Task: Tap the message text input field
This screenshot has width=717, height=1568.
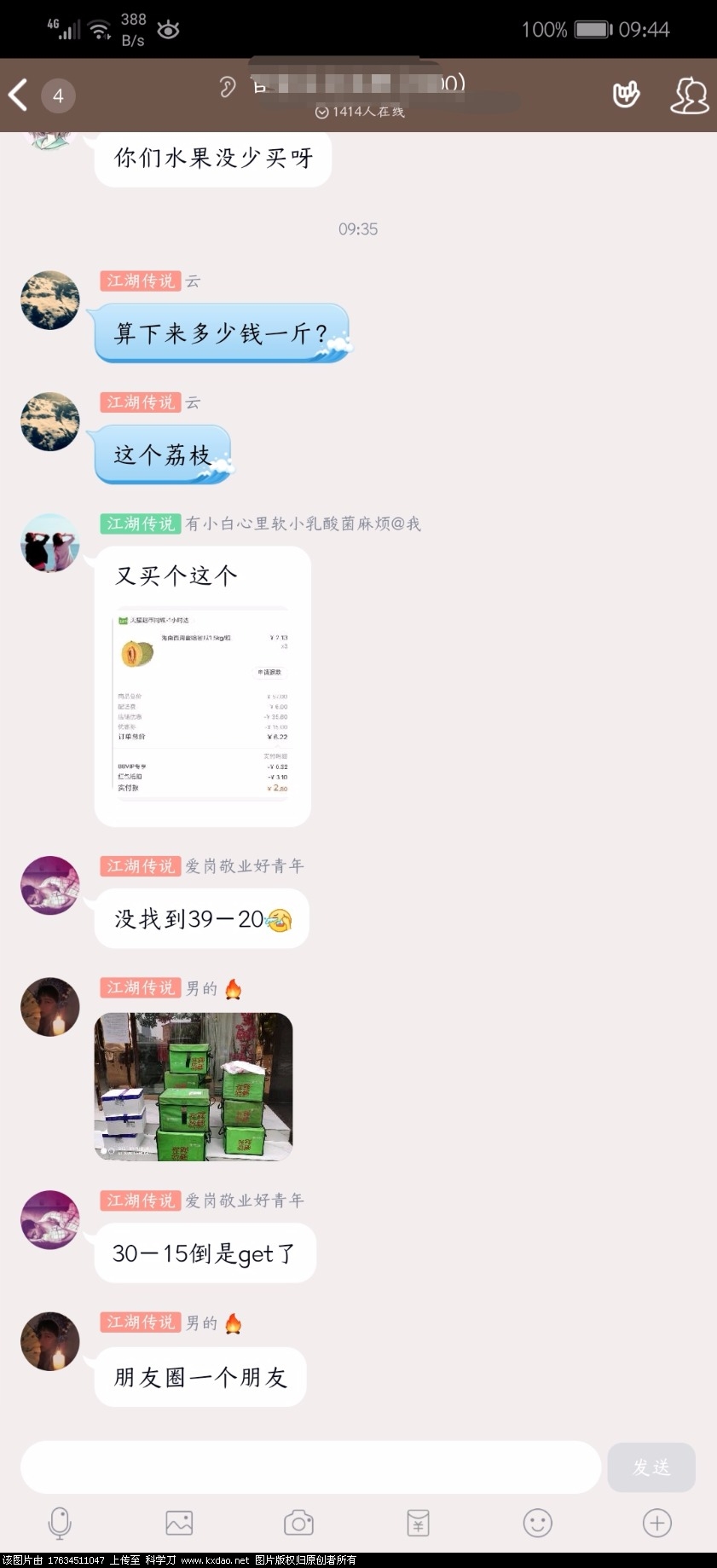Action: pyautogui.click(x=310, y=1467)
